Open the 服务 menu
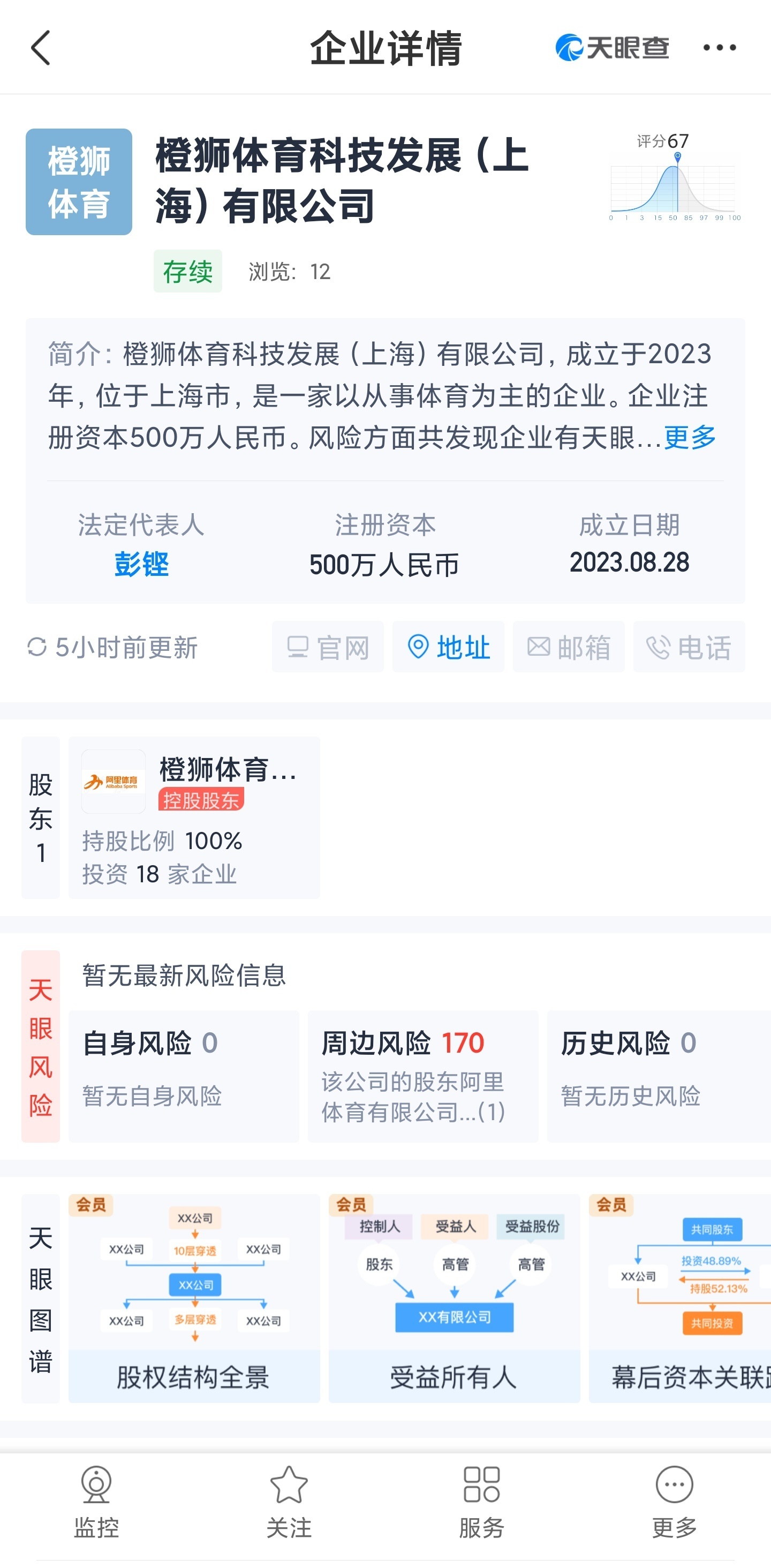This screenshot has width=771, height=1568. 481,1501
